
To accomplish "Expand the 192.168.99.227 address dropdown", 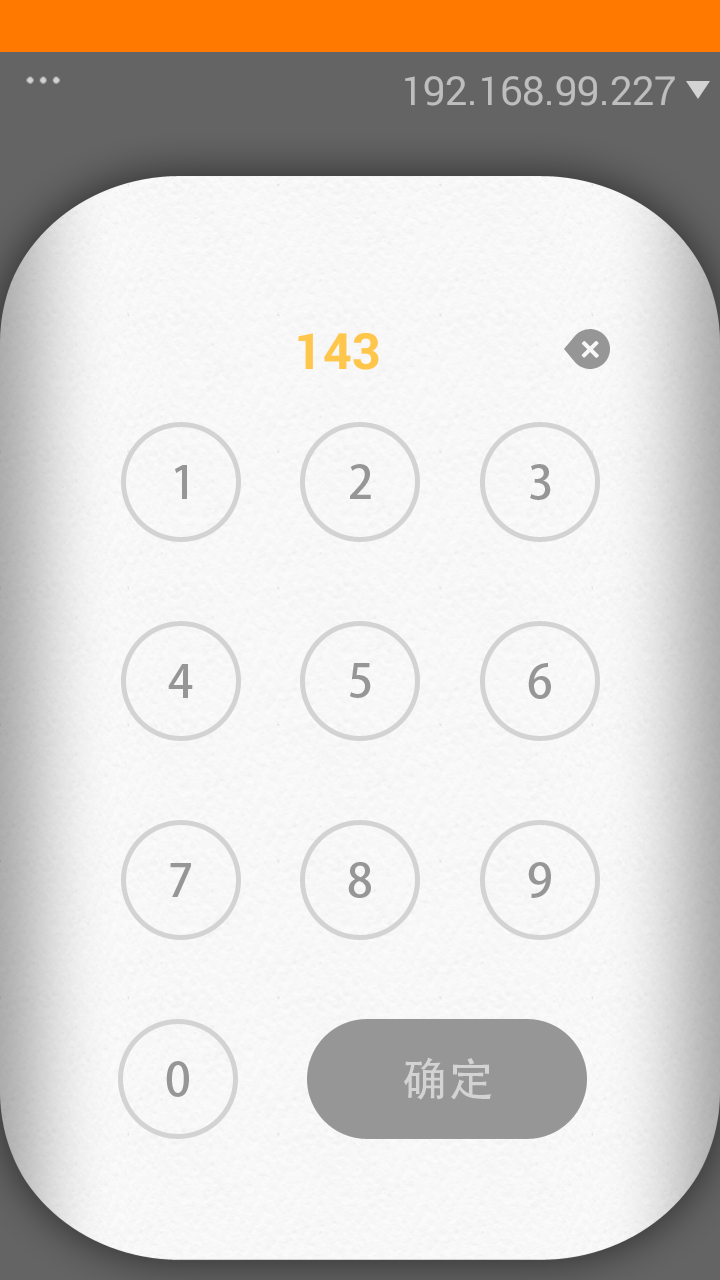I will [x=556, y=92].
